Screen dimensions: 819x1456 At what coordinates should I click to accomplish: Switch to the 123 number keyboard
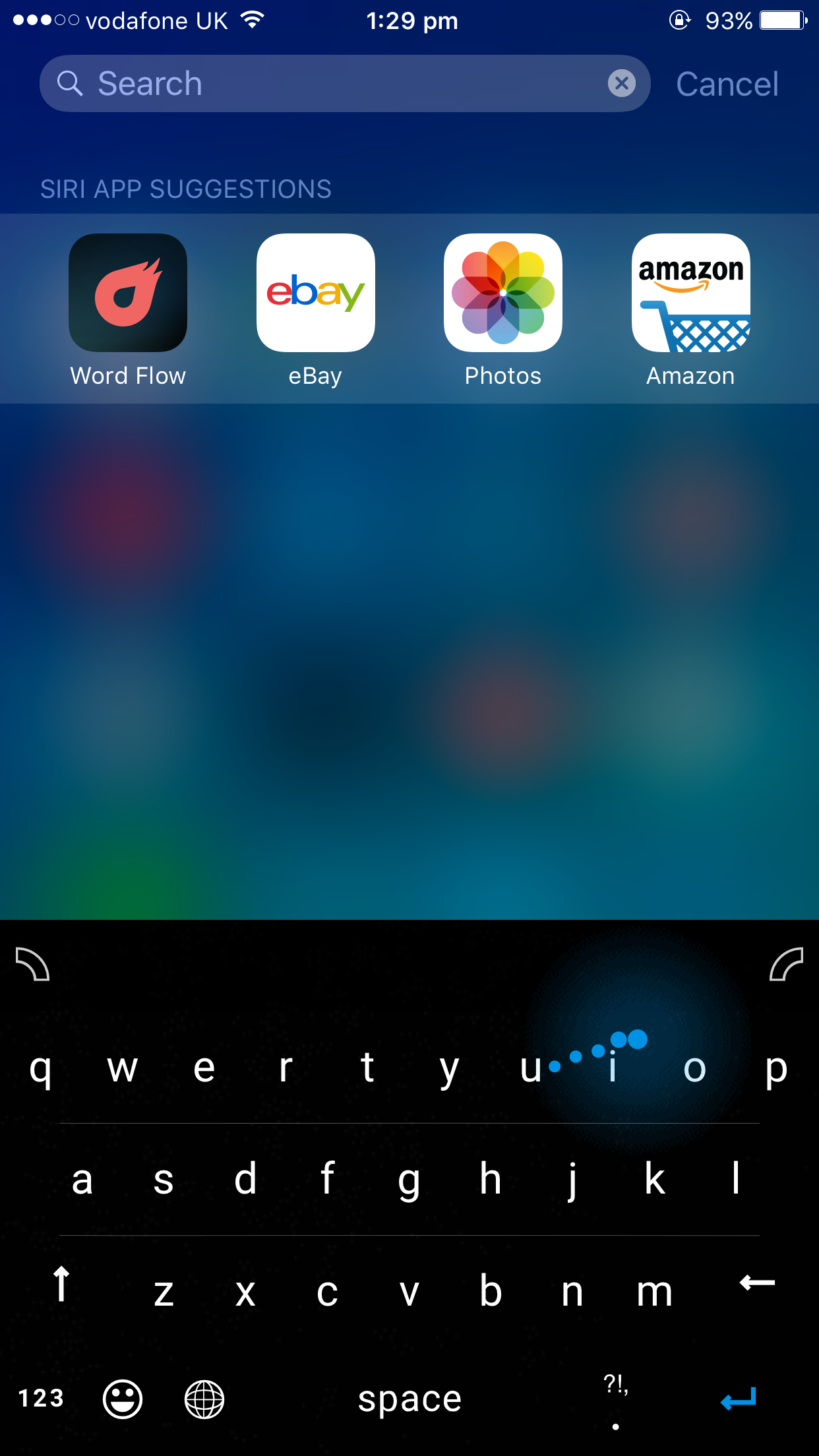pos(41,1398)
